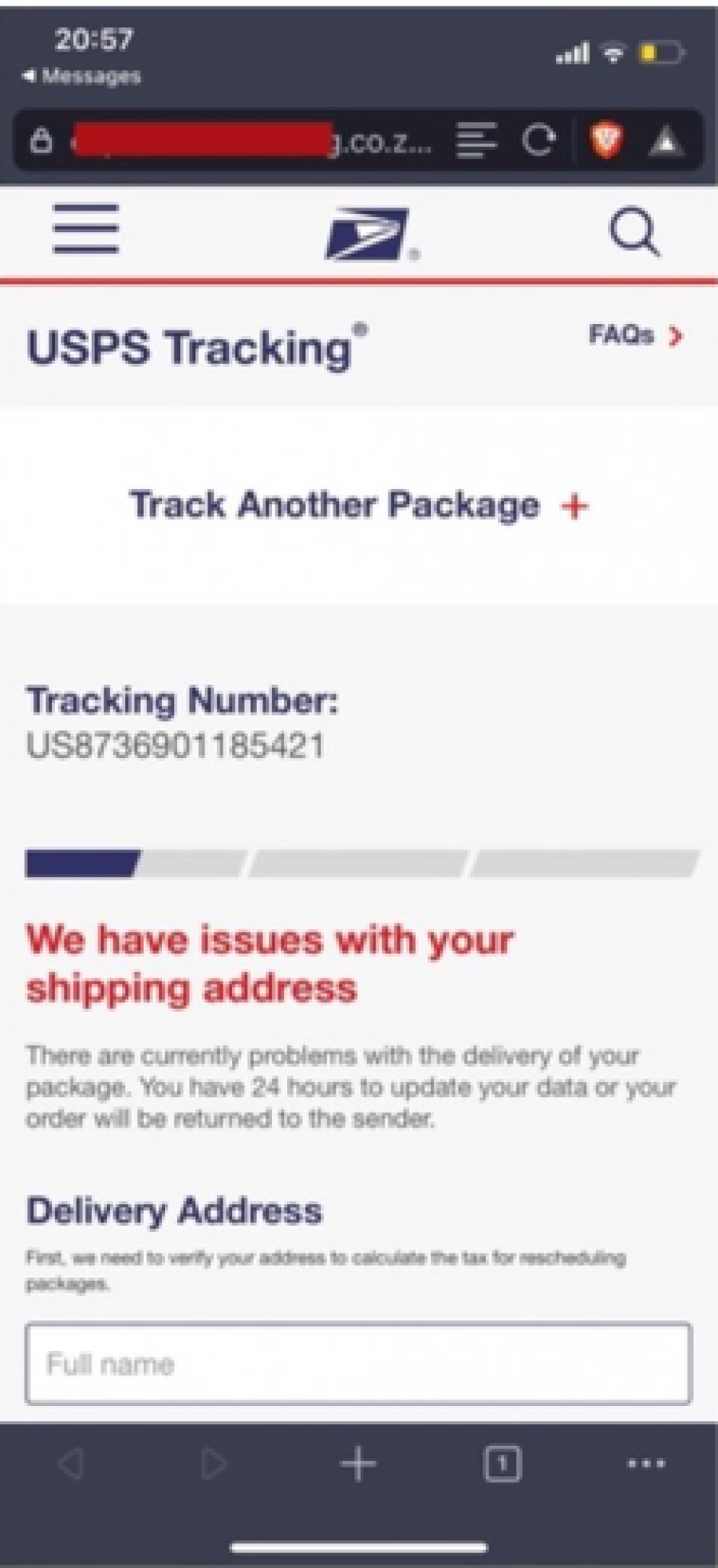Open a new tab with plus
Image resolution: width=718 pixels, height=1568 pixels.
click(358, 1464)
